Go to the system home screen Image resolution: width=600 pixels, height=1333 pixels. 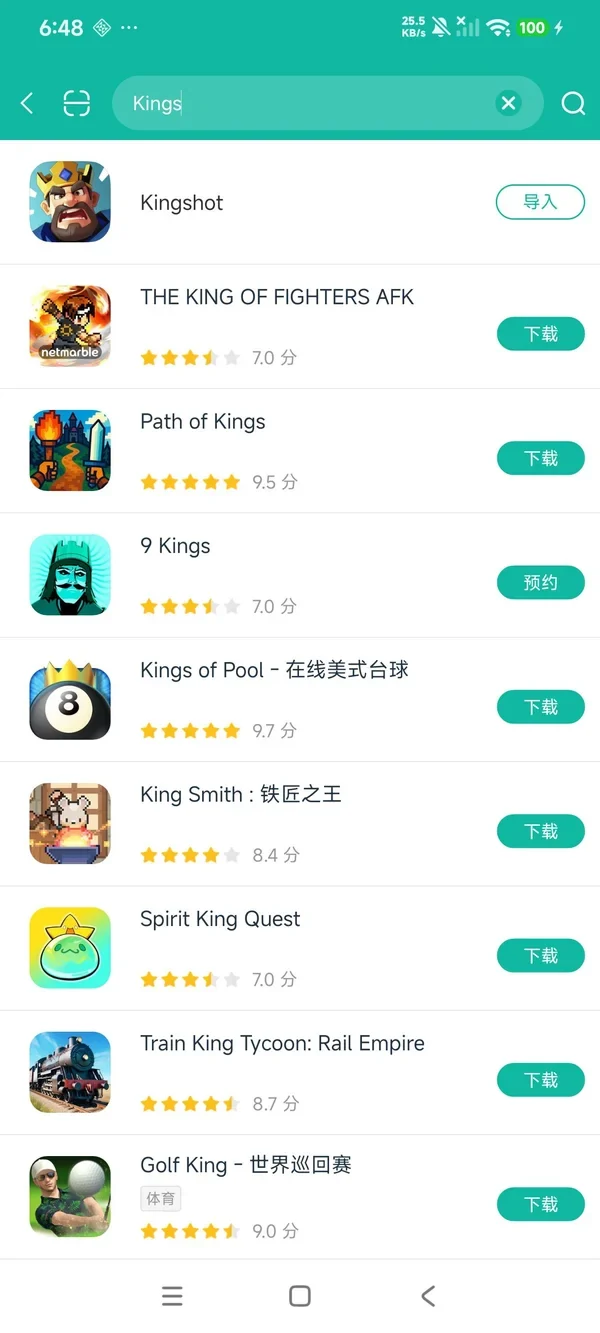pyautogui.click(x=299, y=1296)
